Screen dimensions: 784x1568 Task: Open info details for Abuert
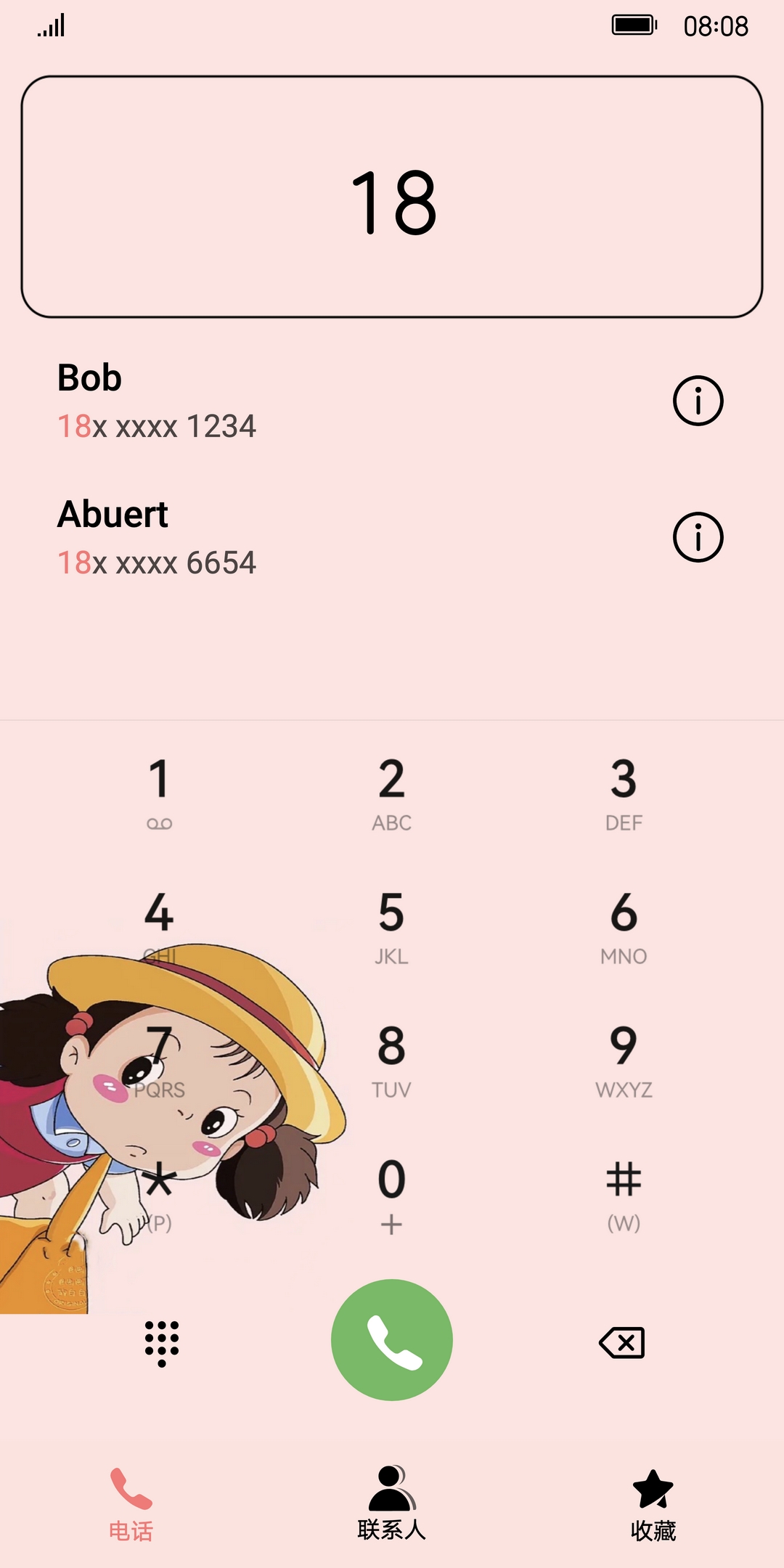(698, 537)
